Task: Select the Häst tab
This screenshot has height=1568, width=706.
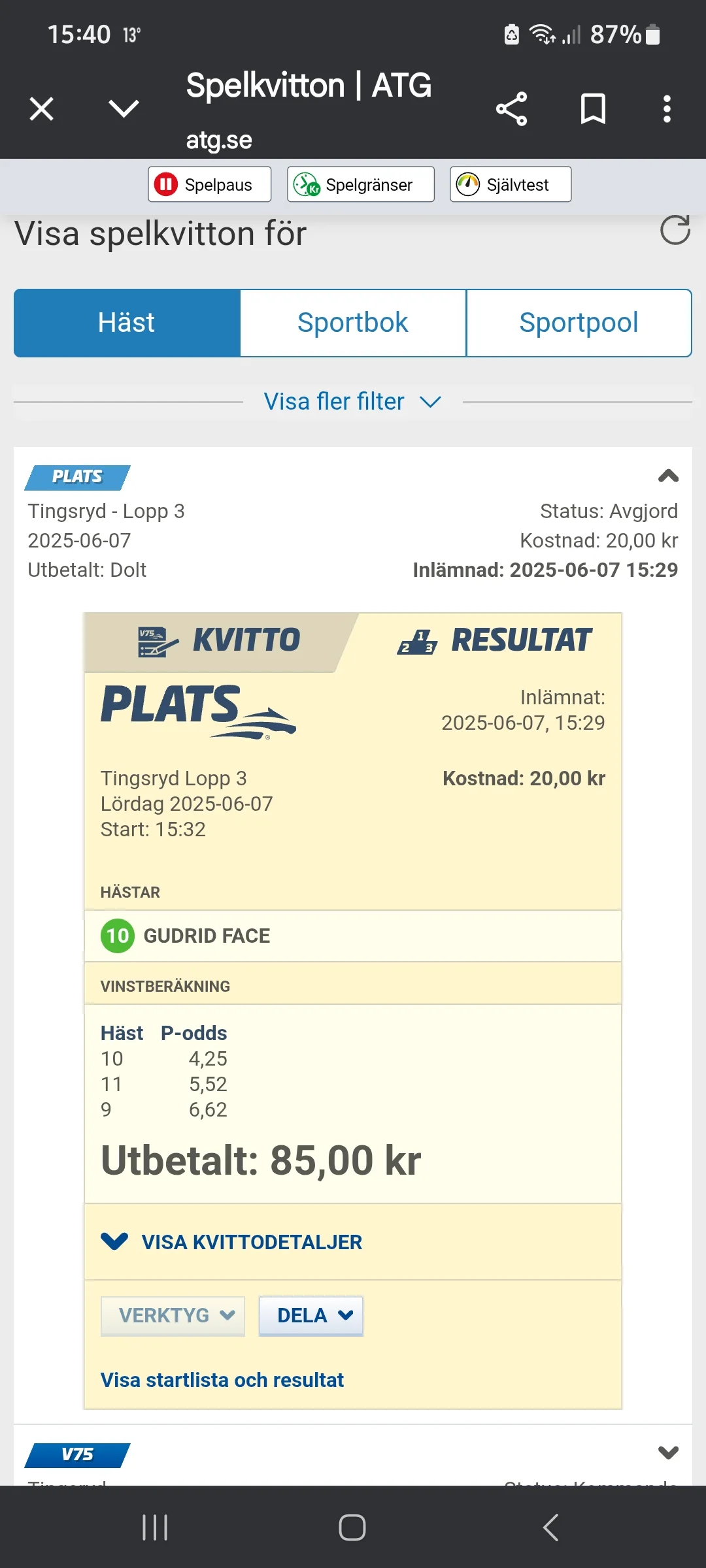Action: coord(127,323)
